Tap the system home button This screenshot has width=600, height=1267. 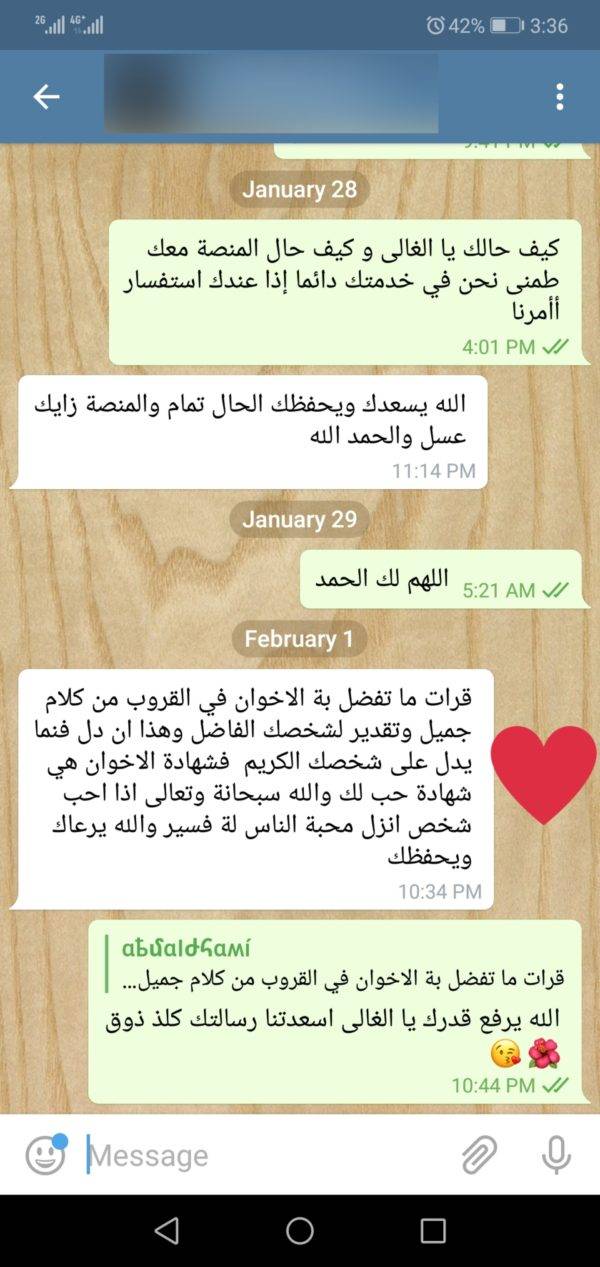[300, 1231]
